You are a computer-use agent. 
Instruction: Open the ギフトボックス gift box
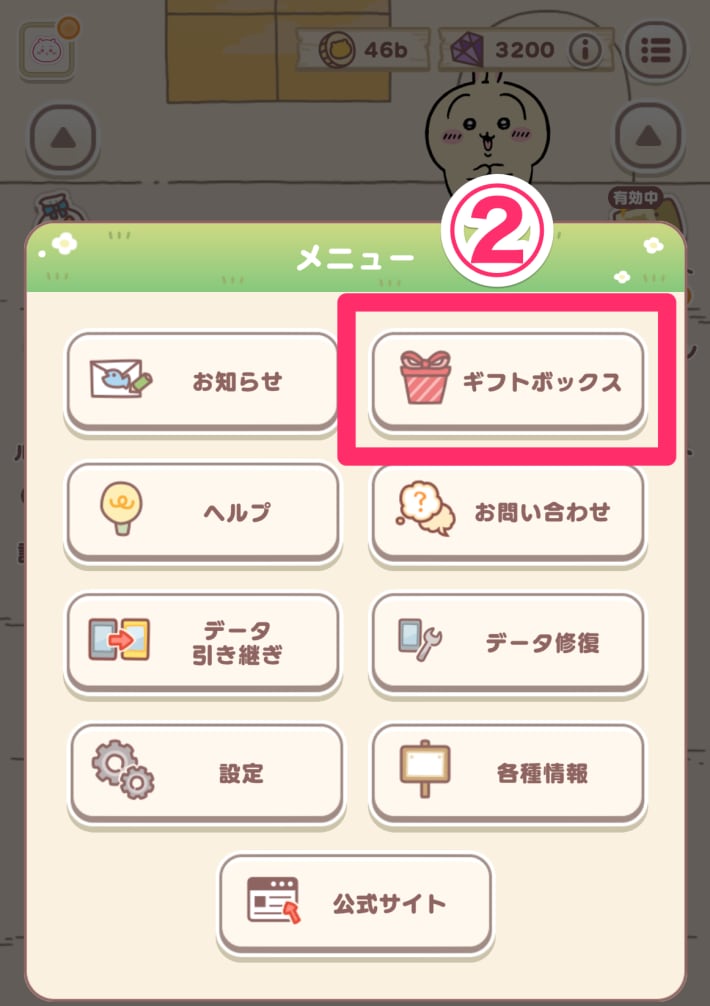tap(507, 382)
